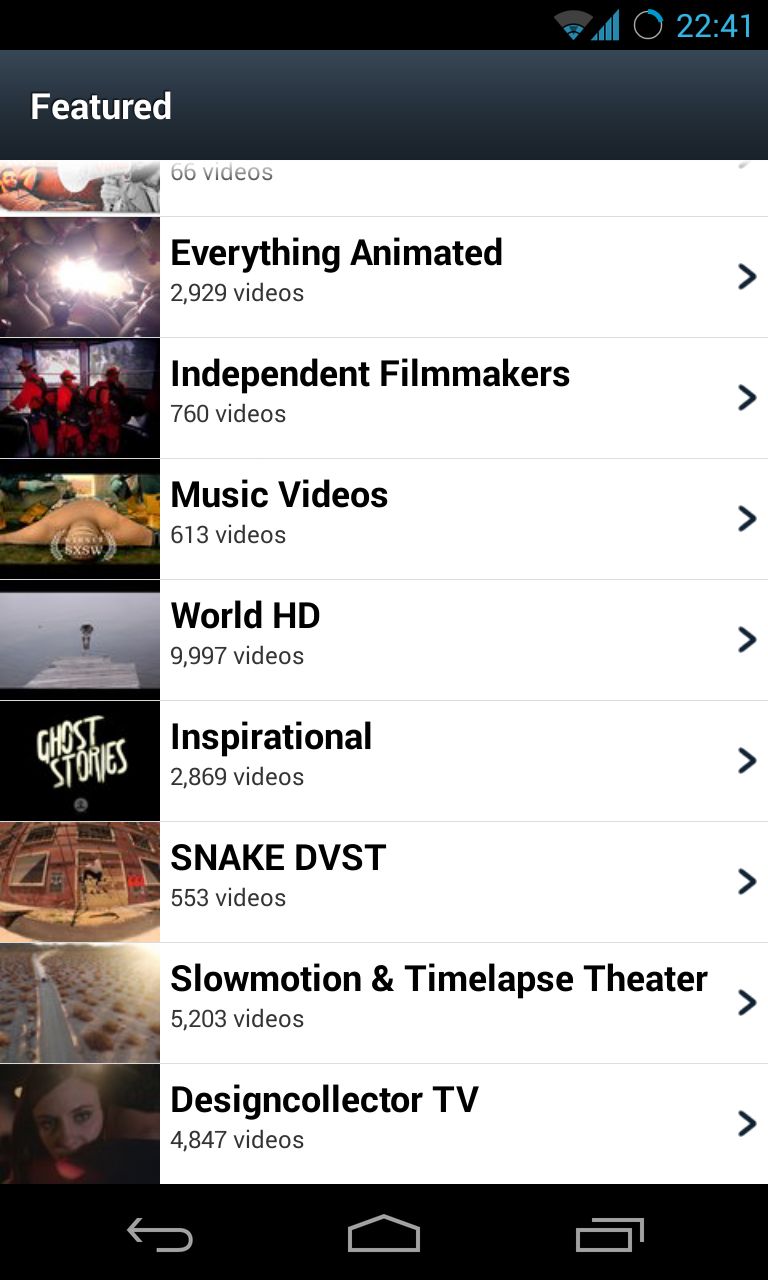
Task: View Designcollector TV channel
Action: point(384,1124)
